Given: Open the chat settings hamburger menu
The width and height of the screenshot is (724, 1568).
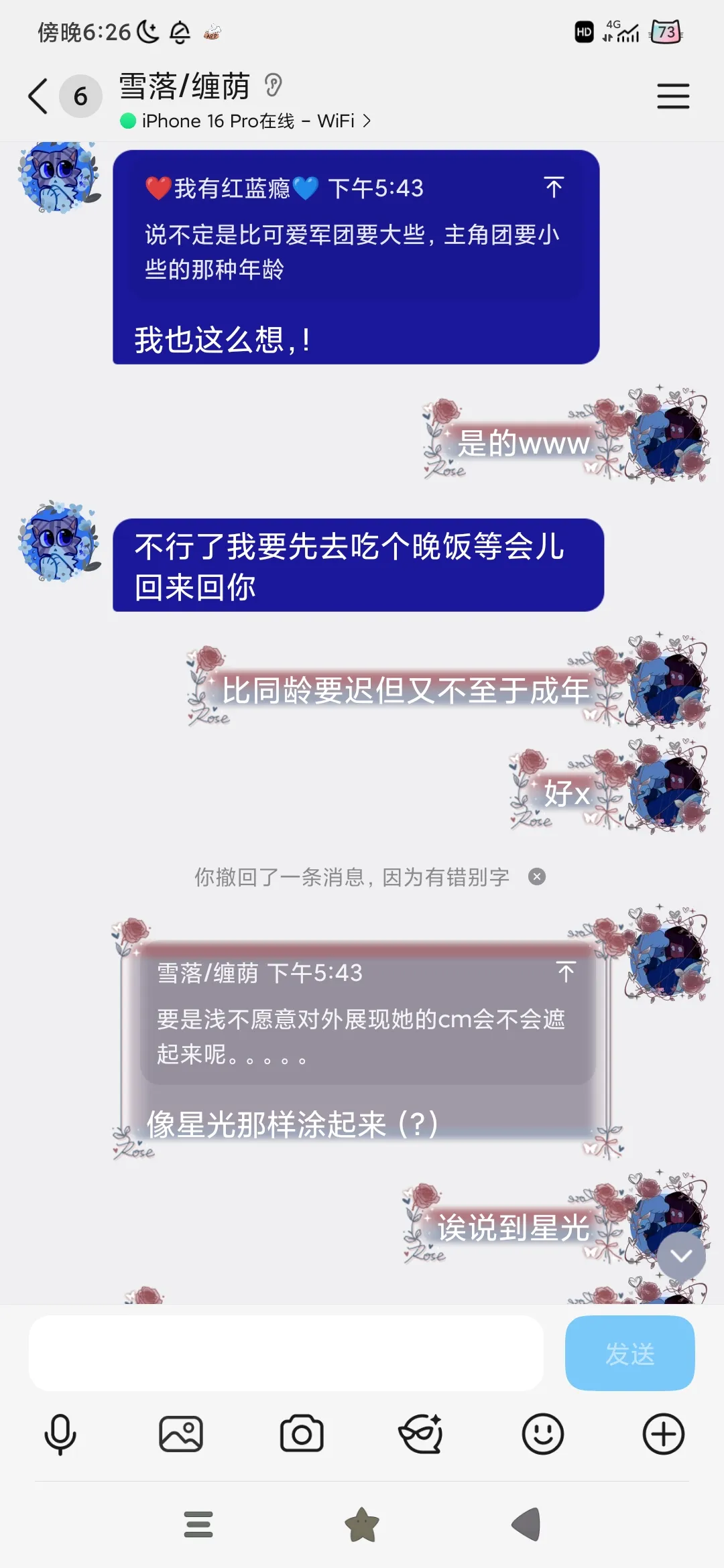Looking at the screenshot, I should coord(673,96).
